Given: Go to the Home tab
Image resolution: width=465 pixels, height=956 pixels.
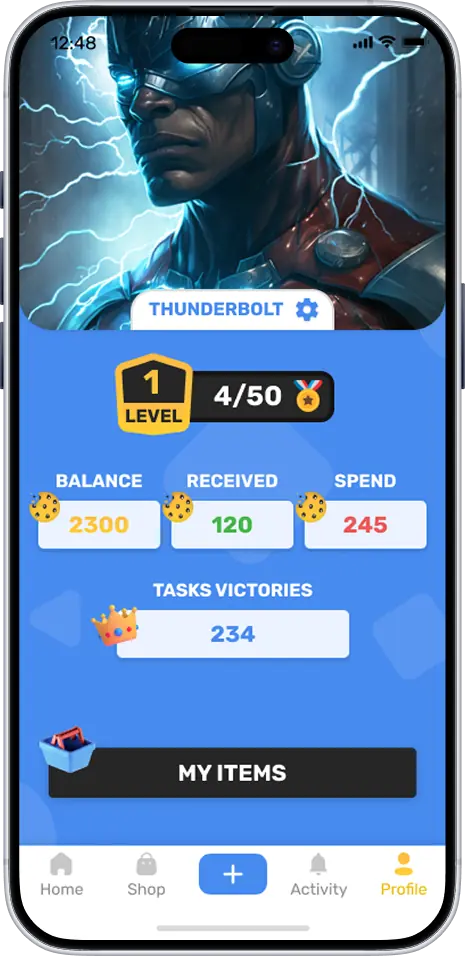Looking at the screenshot, I should click(x=62, y=875).
